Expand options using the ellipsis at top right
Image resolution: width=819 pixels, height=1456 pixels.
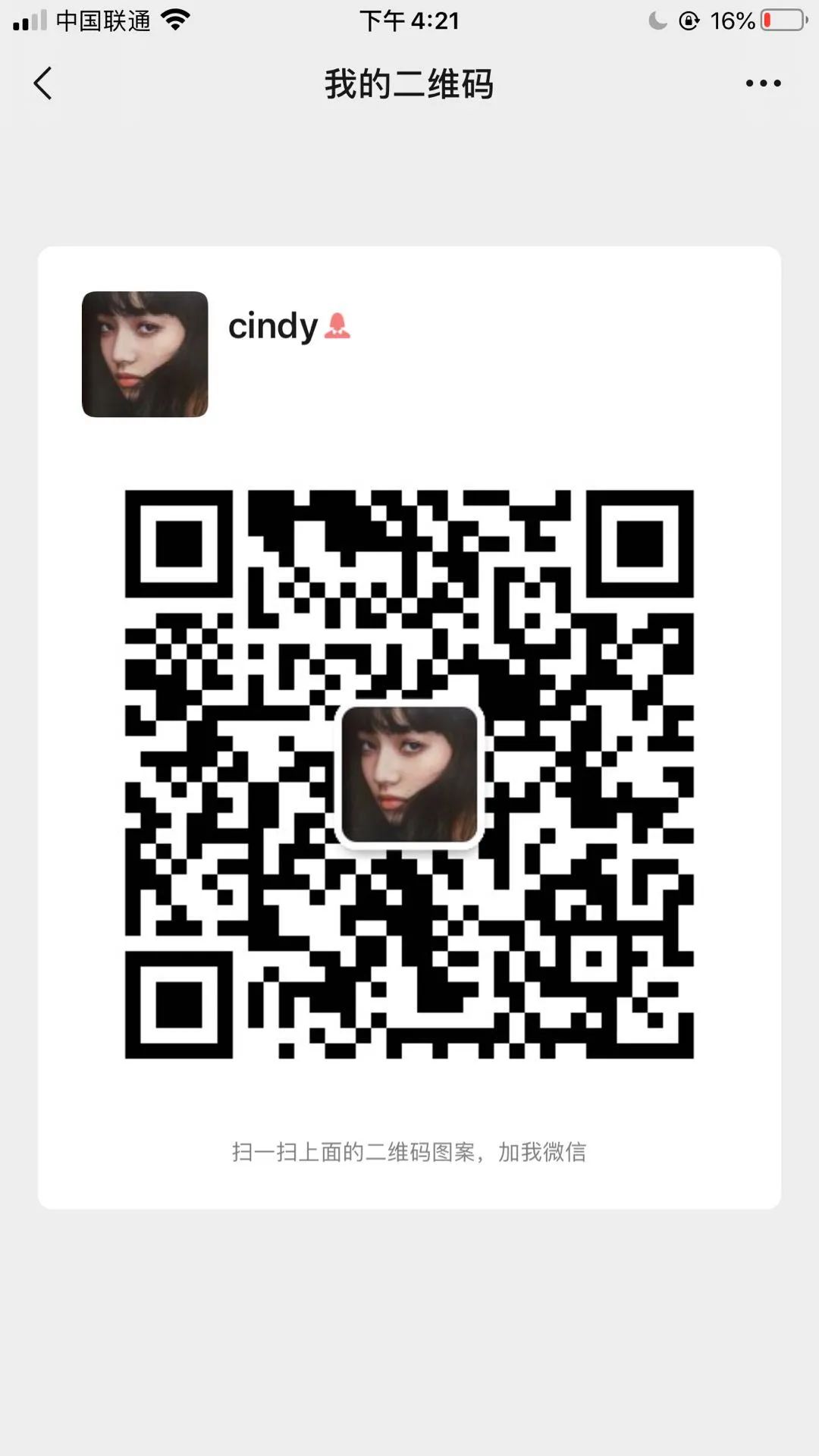coord(764,83)
